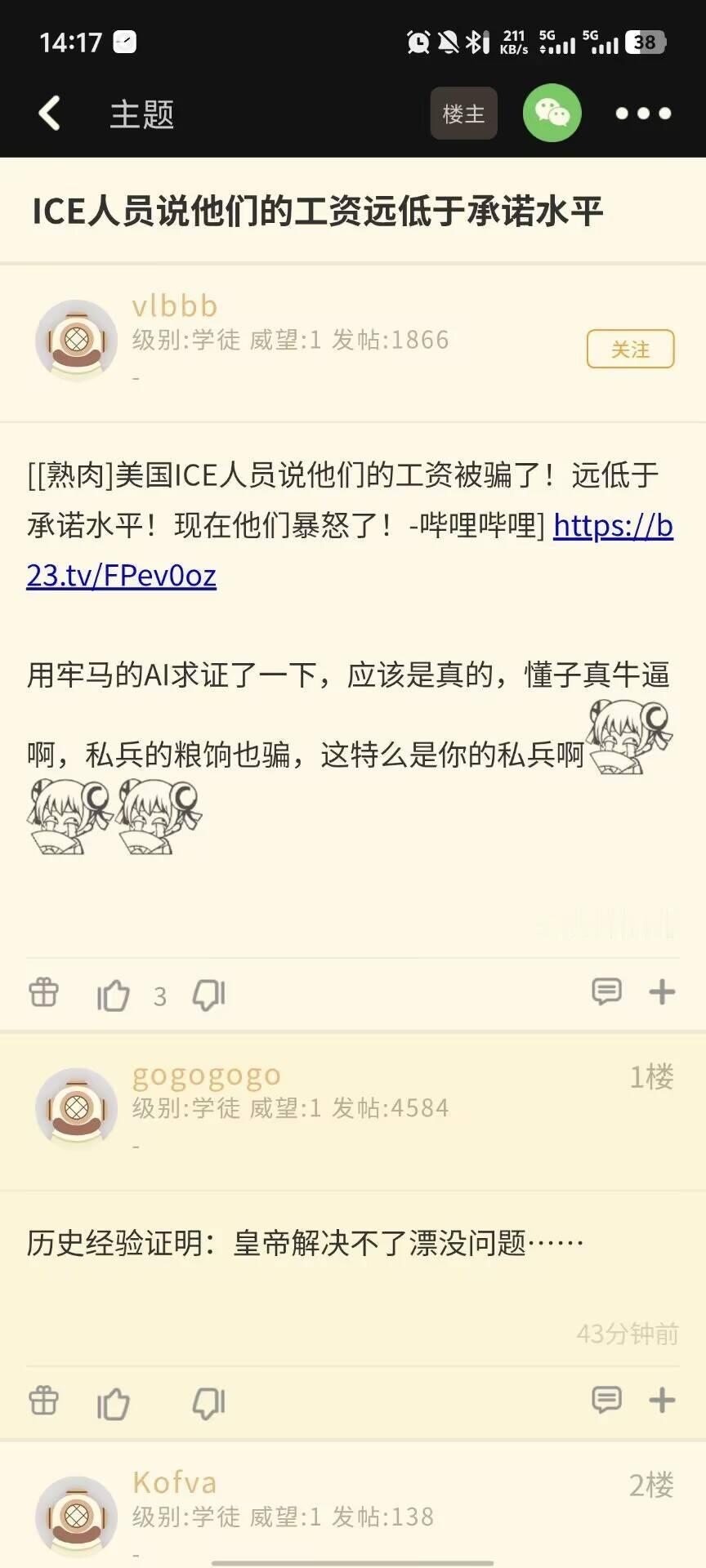This screenshot has height=1568, width=706.
Task: Navigate back with the arrow icon
Action: (x=49, y=114)
